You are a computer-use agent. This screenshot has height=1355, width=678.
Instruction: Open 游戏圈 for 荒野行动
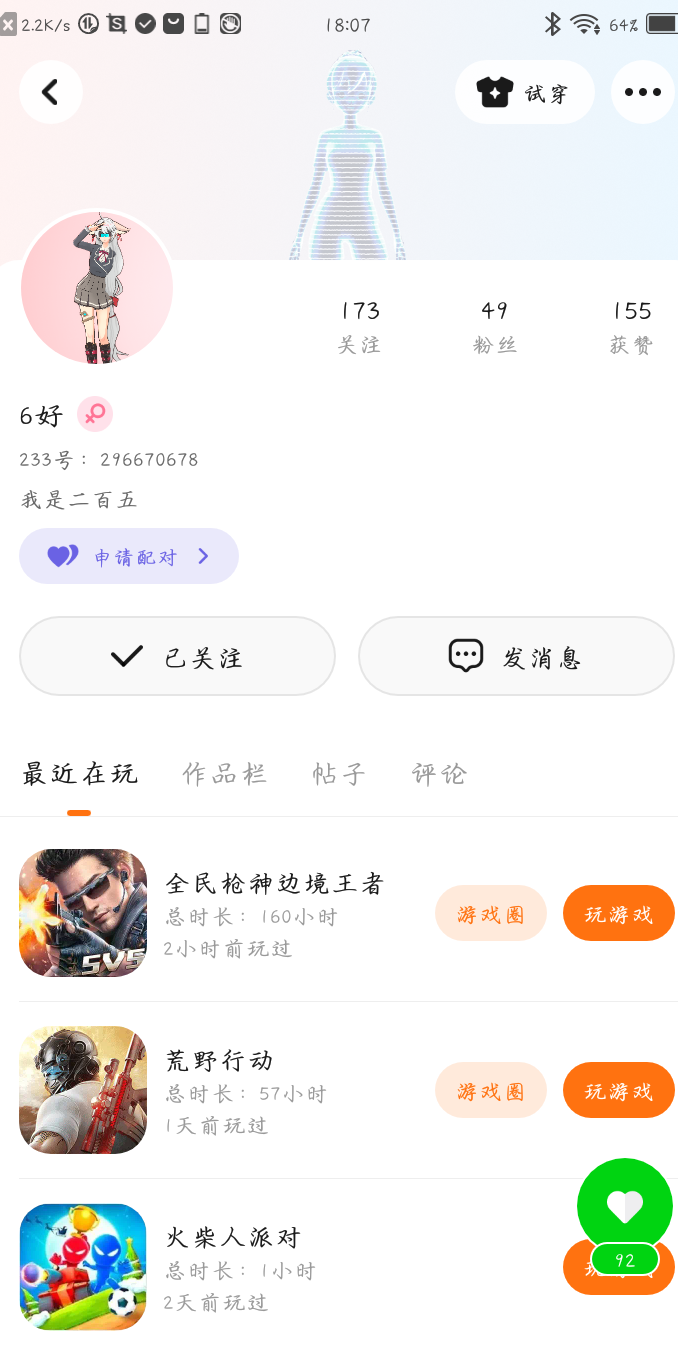491,1090
